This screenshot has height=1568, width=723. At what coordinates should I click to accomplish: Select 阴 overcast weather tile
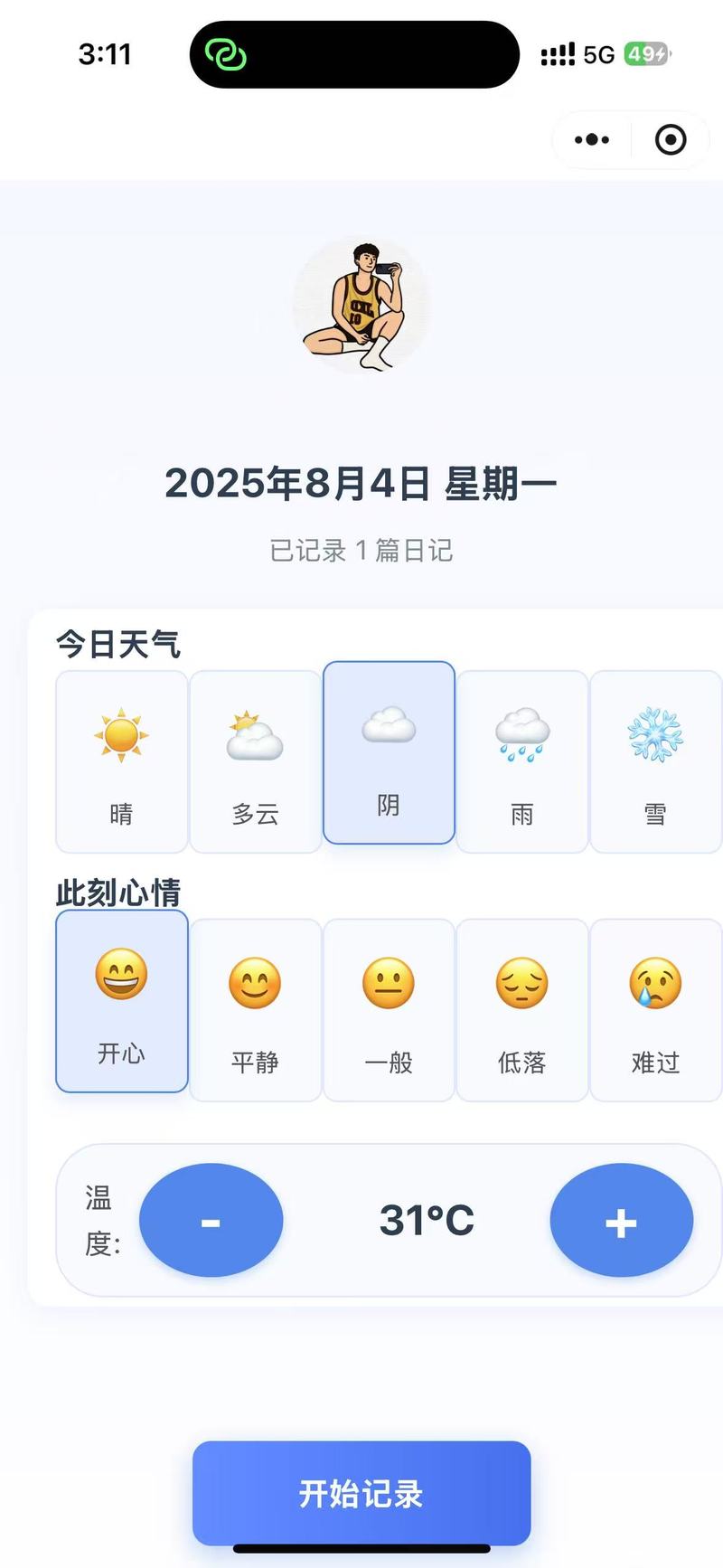[389, 752]
